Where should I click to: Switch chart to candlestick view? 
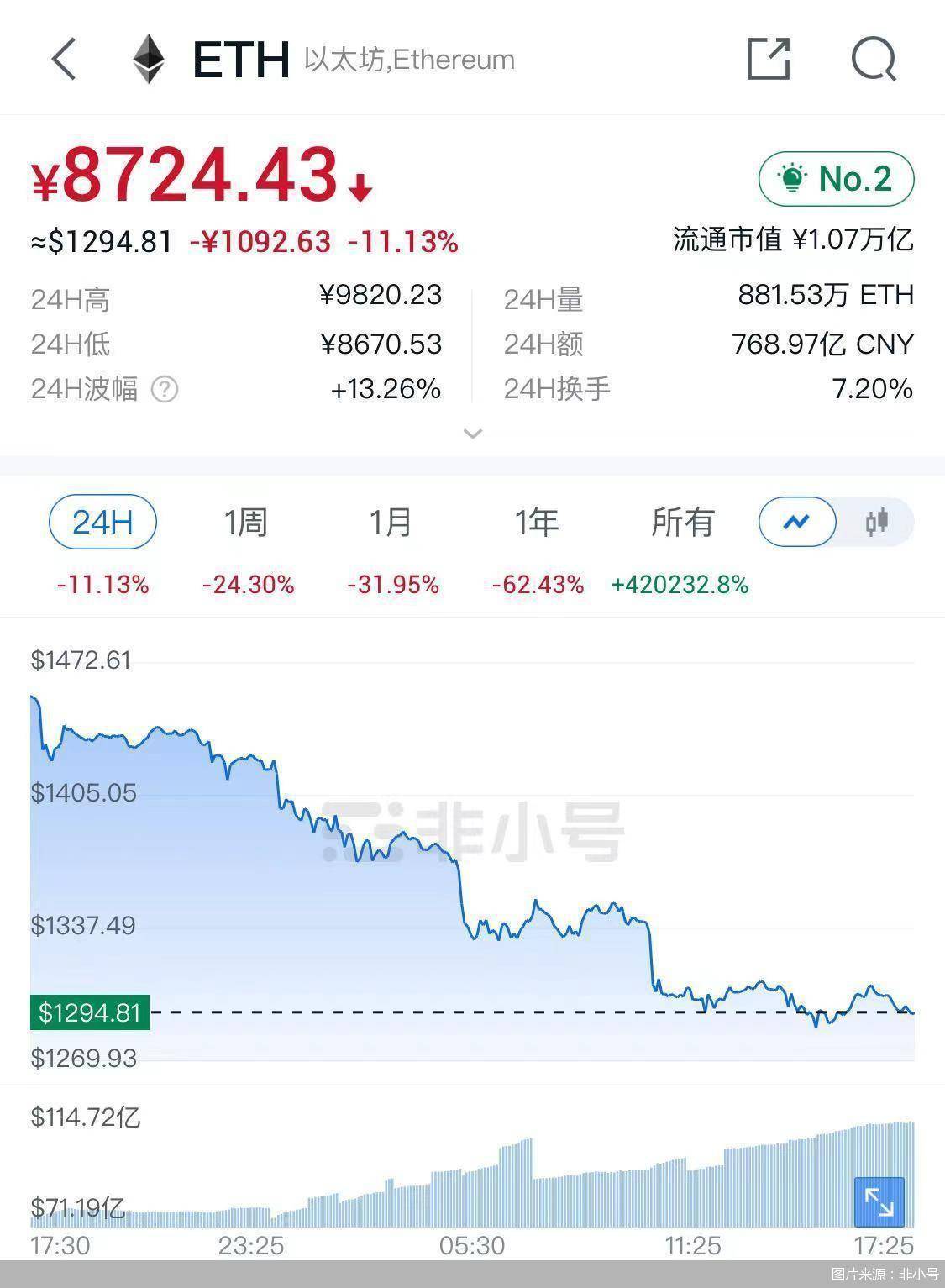click(x=879, y=521)
